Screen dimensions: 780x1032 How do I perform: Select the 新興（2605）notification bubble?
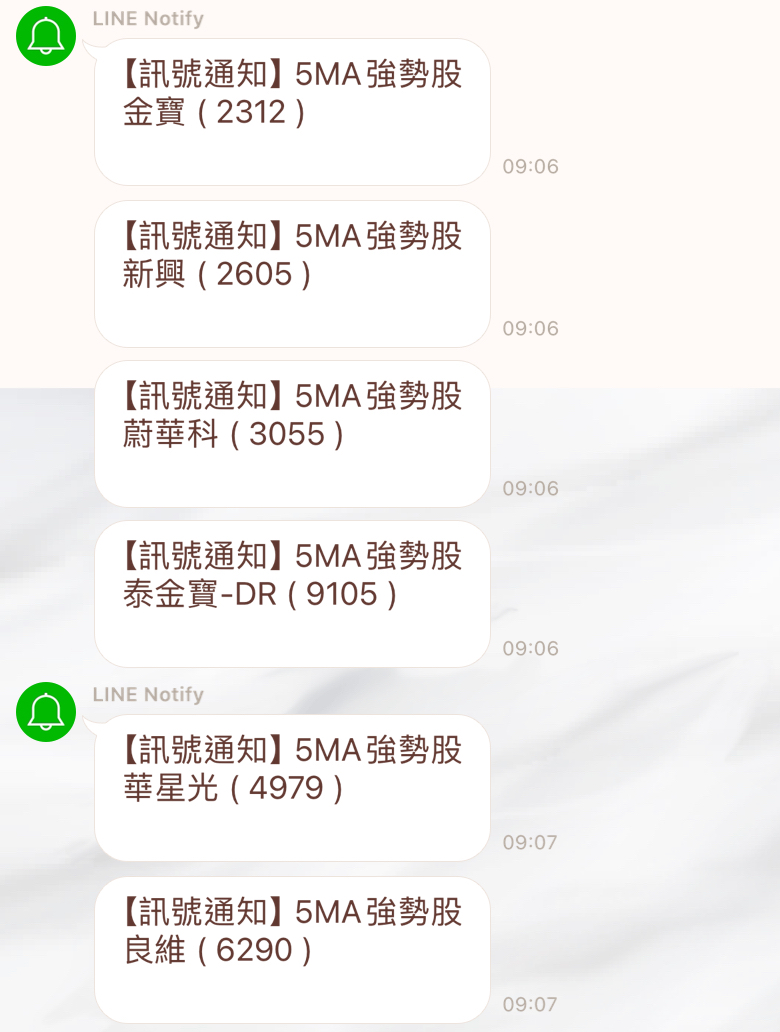tap(290, 272)
